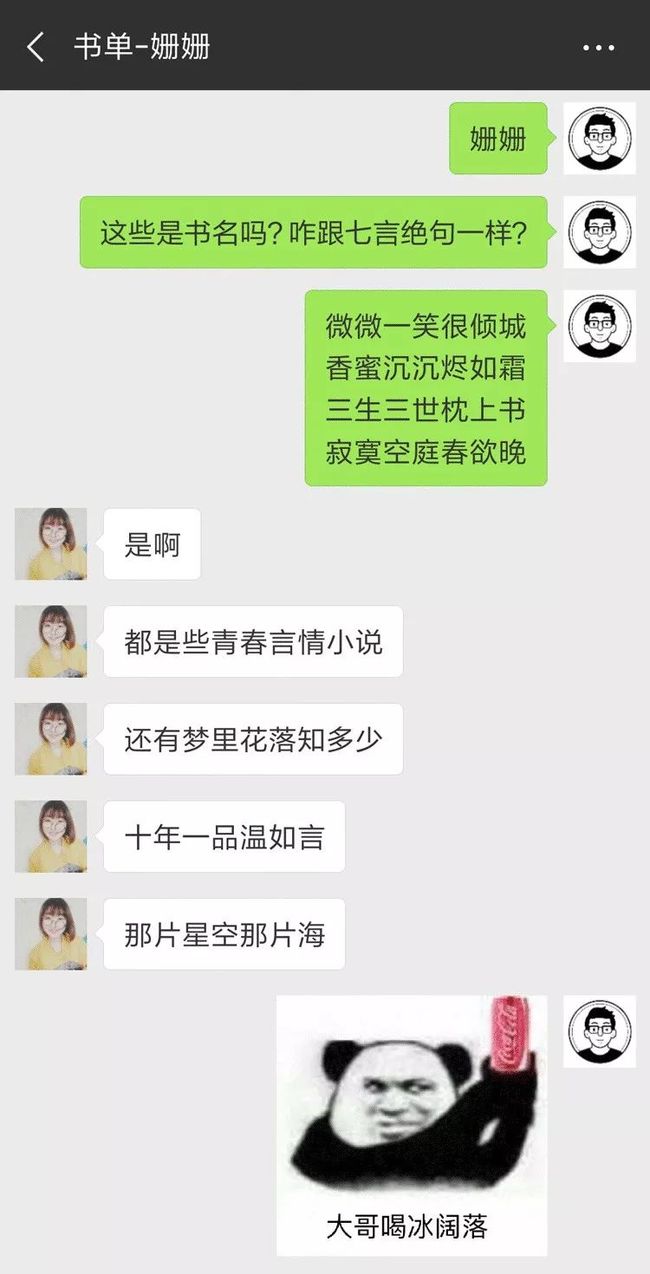Tap 姗姗's avatar beside 十年一品温如言
The width and height of the screenshot is (650, 1274).
tap(50, 836)
